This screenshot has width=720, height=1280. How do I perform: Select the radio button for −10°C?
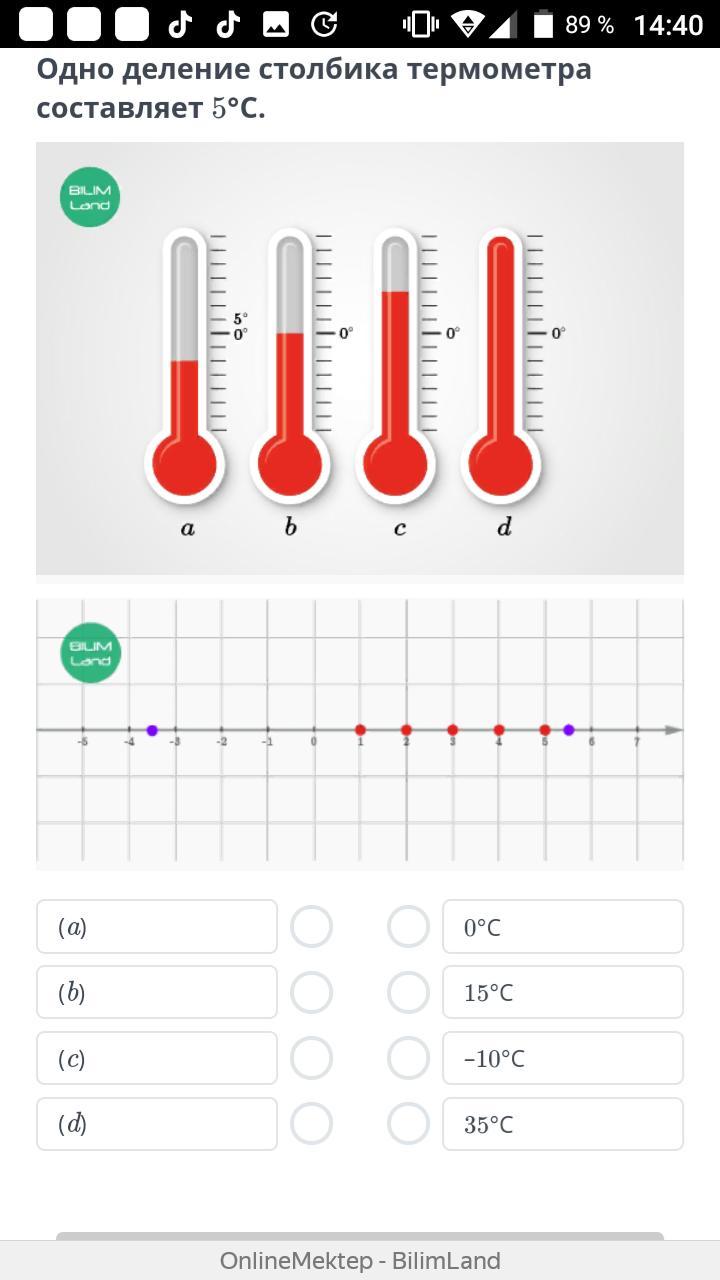pyautogui.click(x=408, y=1058)
